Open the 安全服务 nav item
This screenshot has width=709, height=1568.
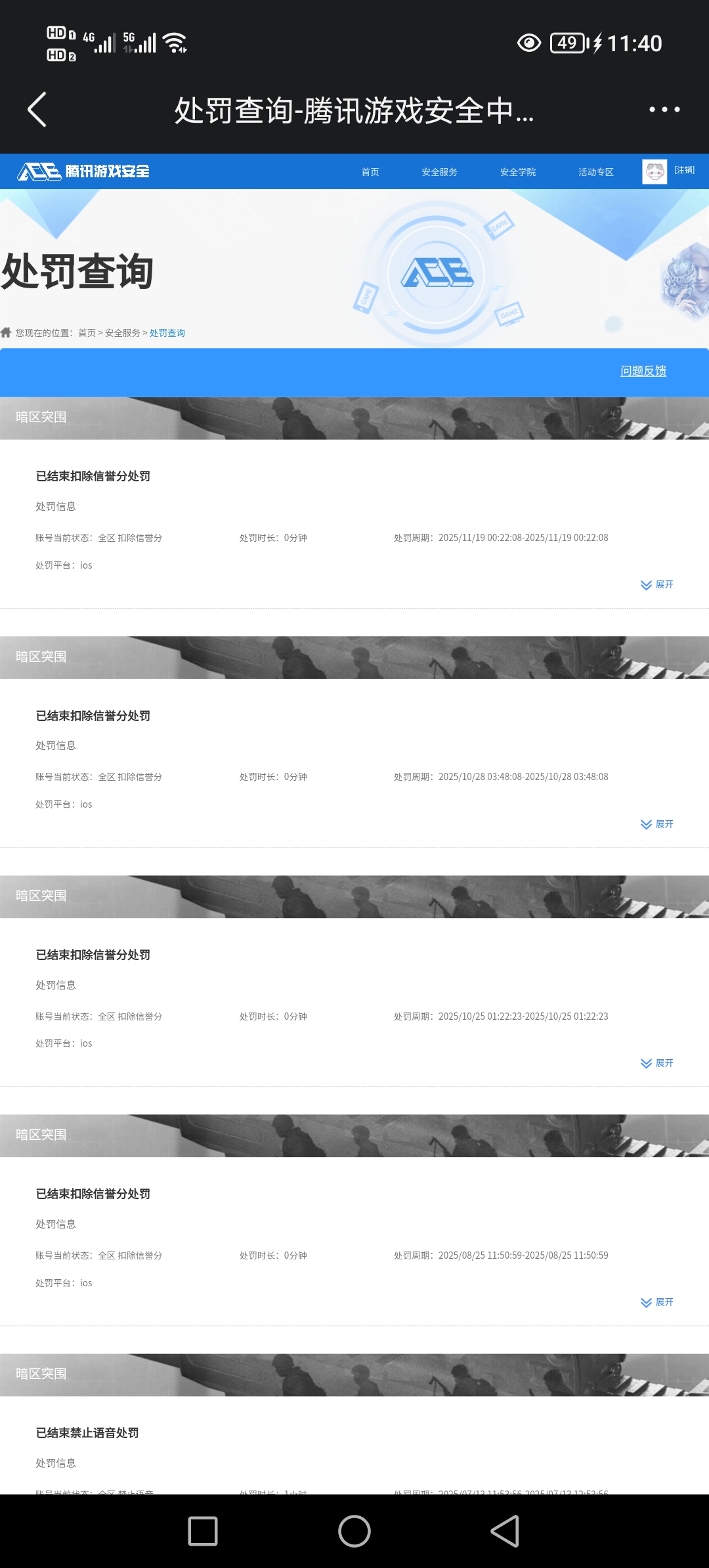tap(439, 172)
